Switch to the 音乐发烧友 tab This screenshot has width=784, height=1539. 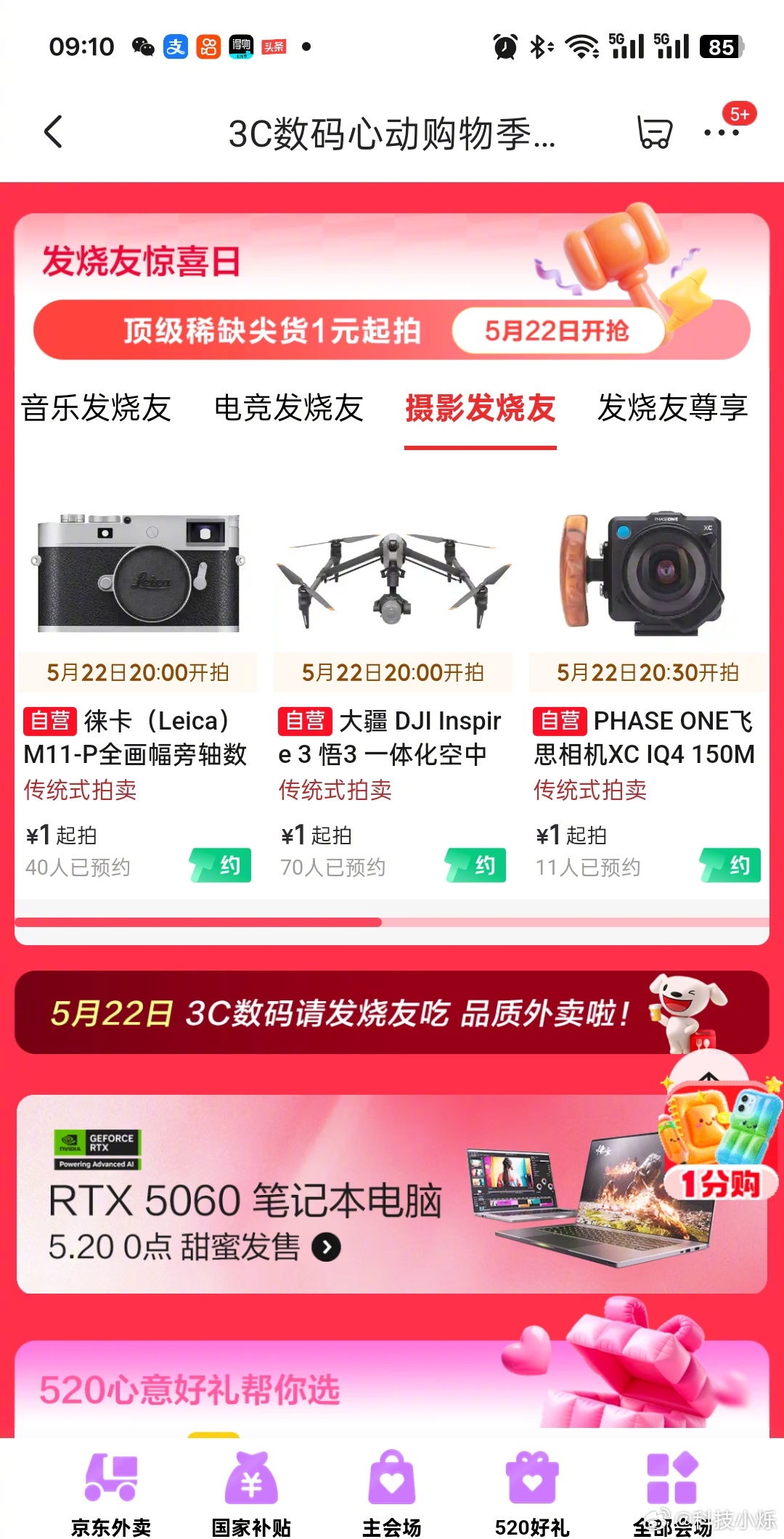96,408
